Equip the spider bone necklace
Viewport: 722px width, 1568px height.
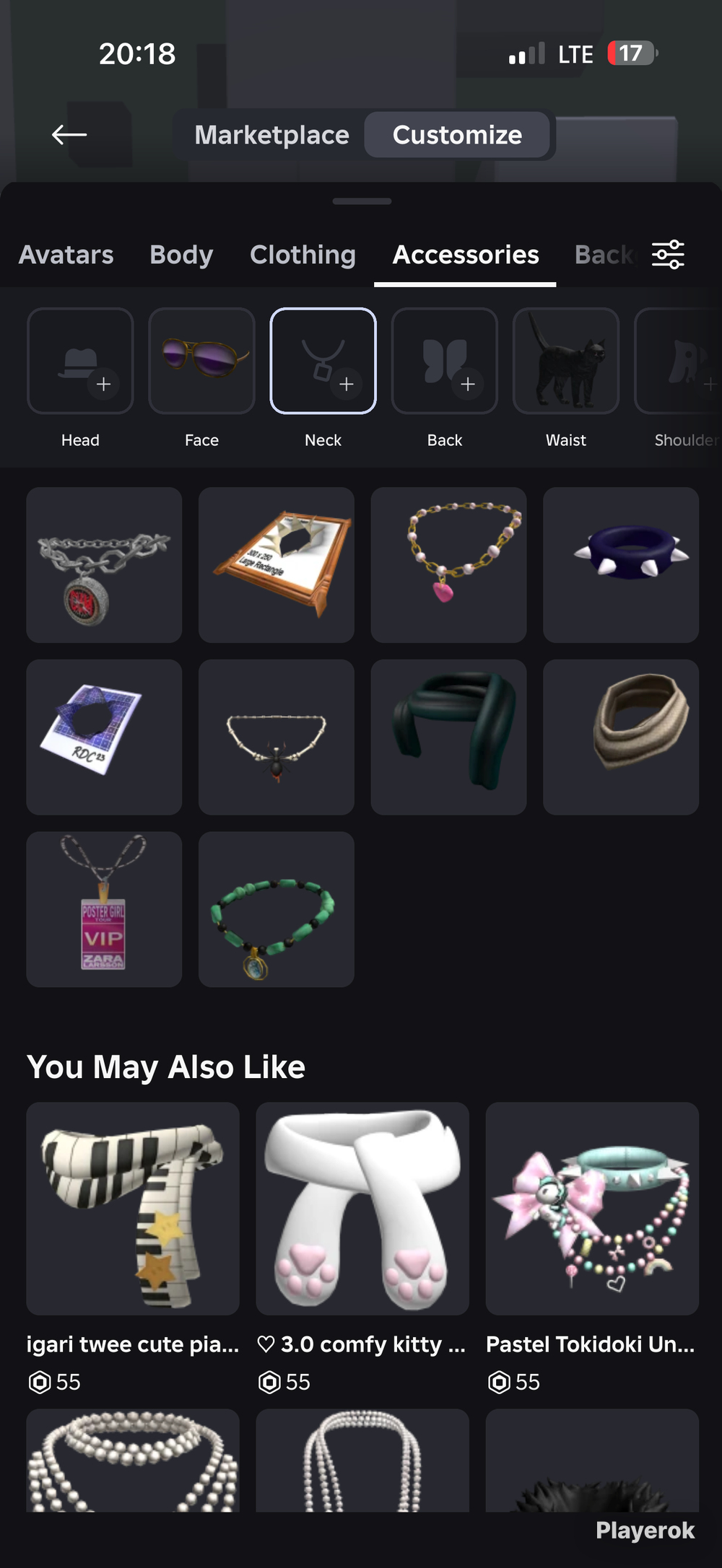coord(277,737)
